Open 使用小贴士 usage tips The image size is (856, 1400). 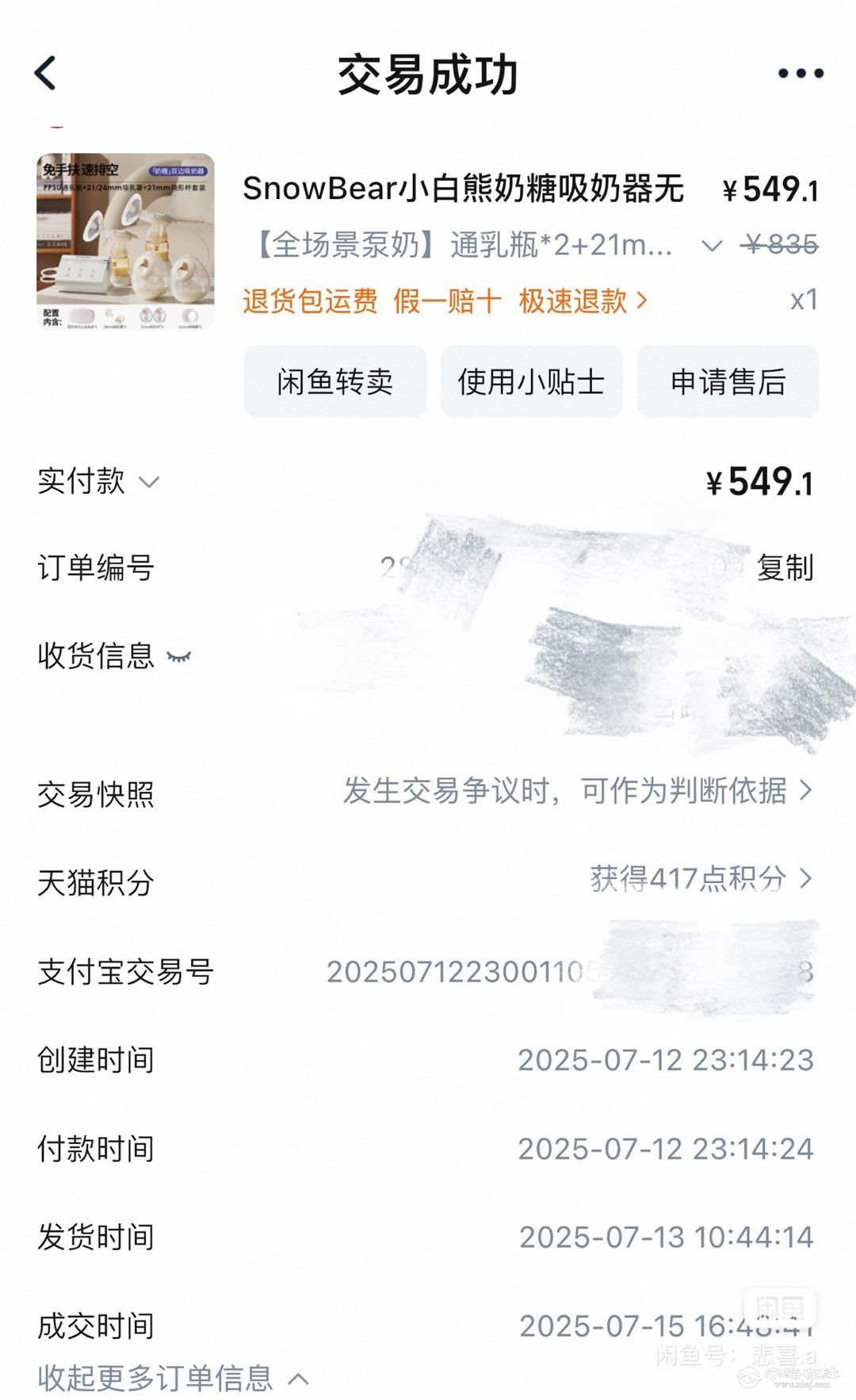(x=531, y=381)
